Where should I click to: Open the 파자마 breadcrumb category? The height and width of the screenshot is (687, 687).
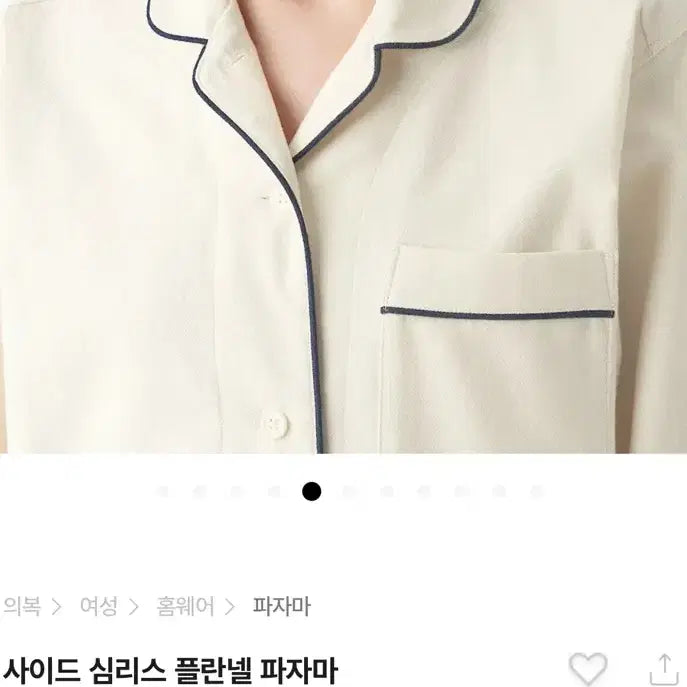[x=282, y=605]
